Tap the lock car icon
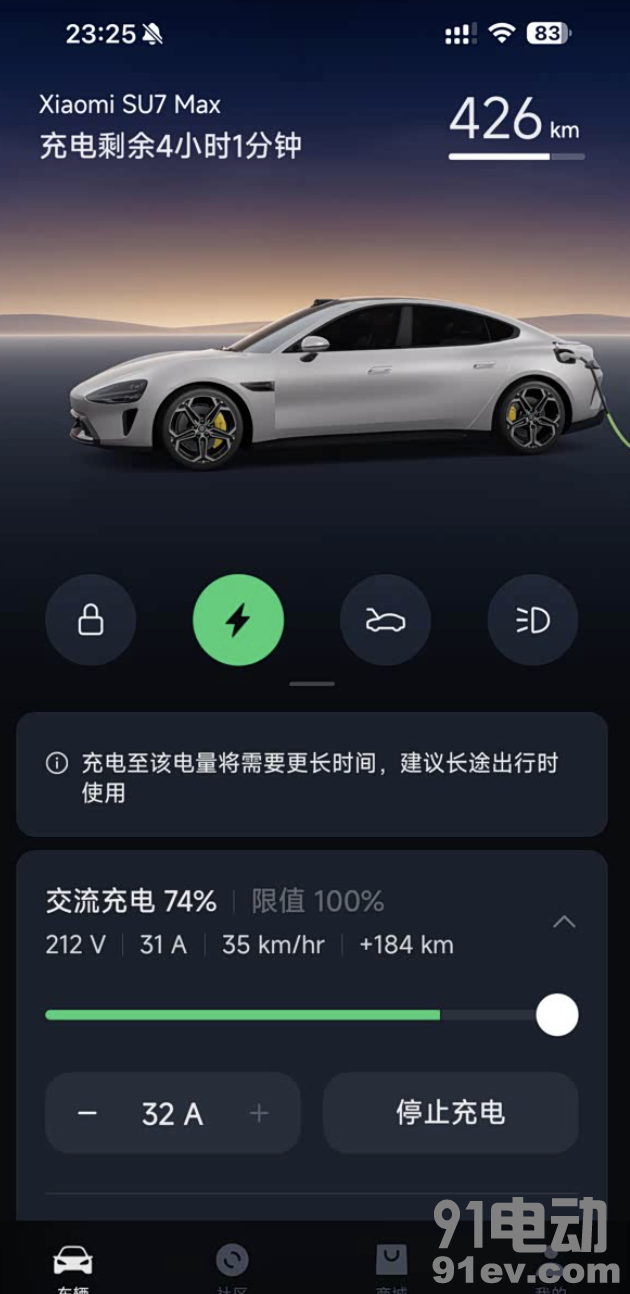Viewport: 630px width, 1294px height. point(90,620)
